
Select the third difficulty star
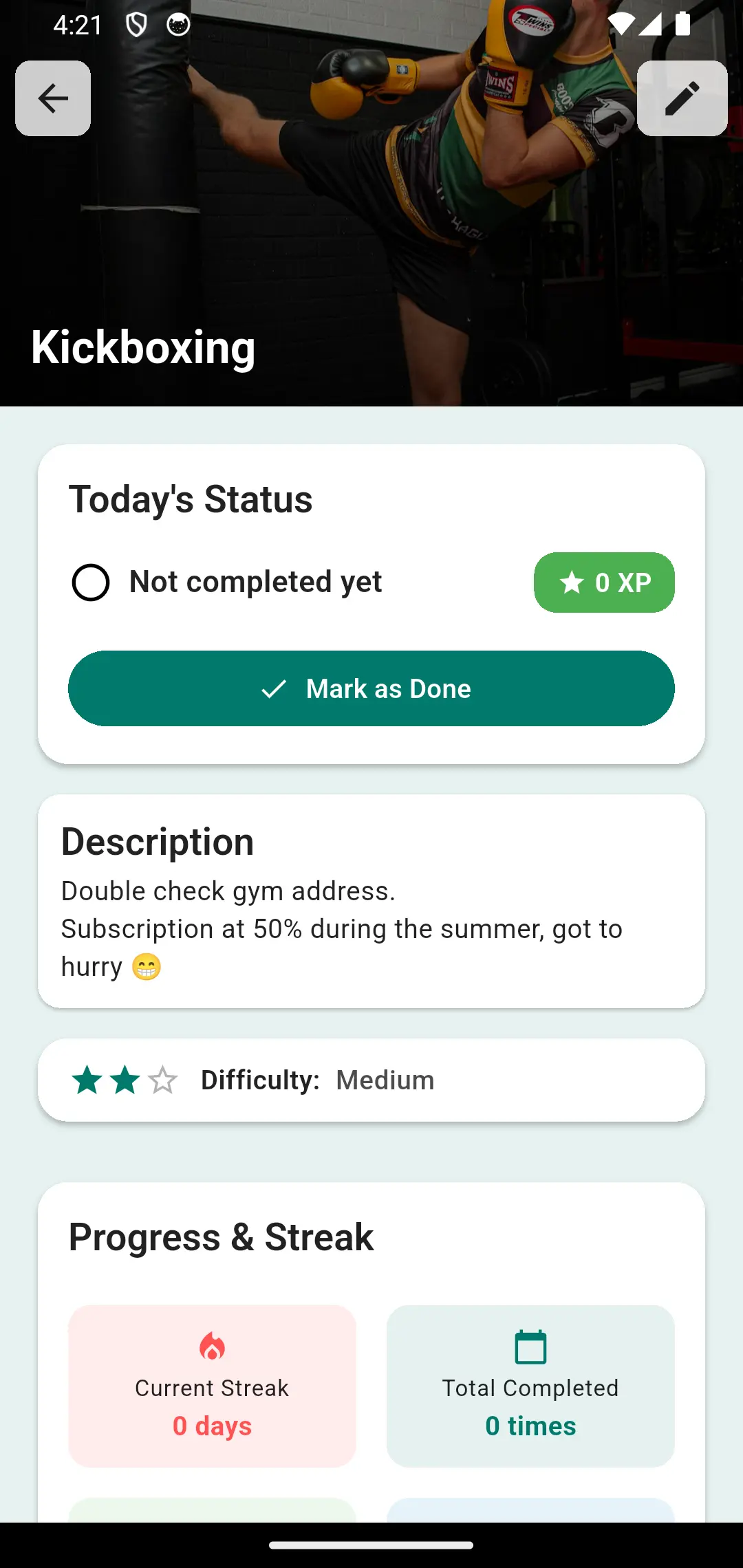coord(162,1079)
